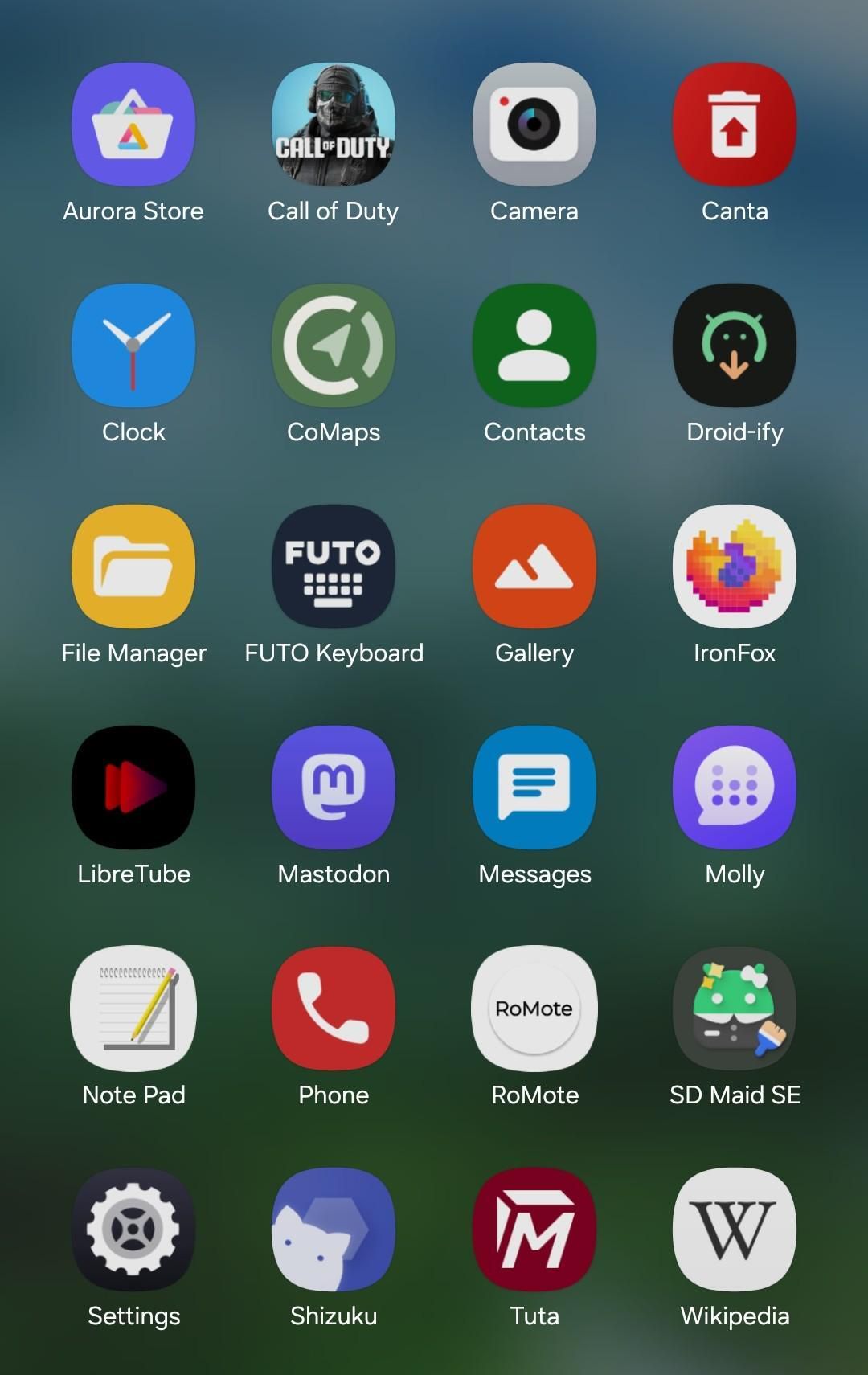Viewport: 868px width, 1375px height.
Task: Launch the Wikipedia app
Action: pos(735,1230)
